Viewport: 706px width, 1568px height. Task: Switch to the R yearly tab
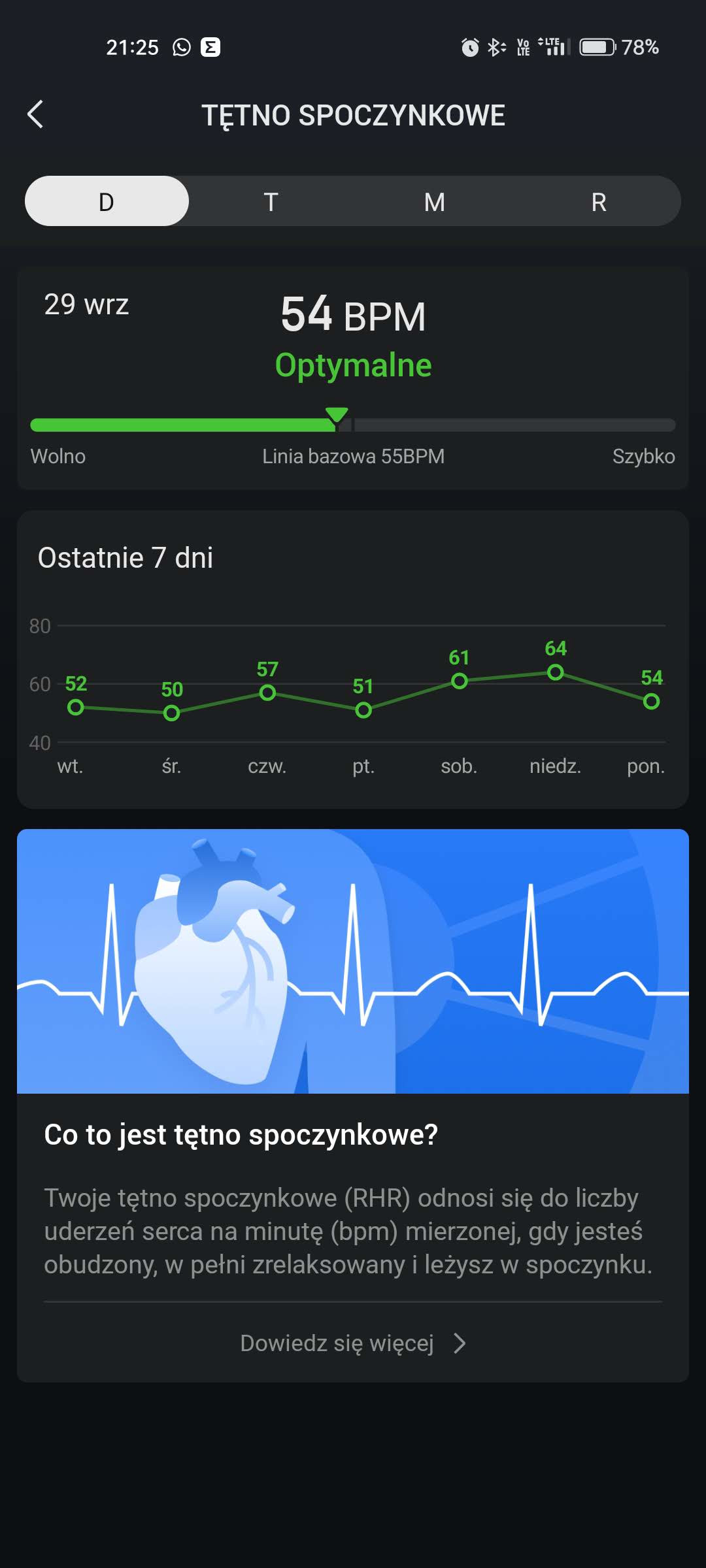[x=599, y=201]
